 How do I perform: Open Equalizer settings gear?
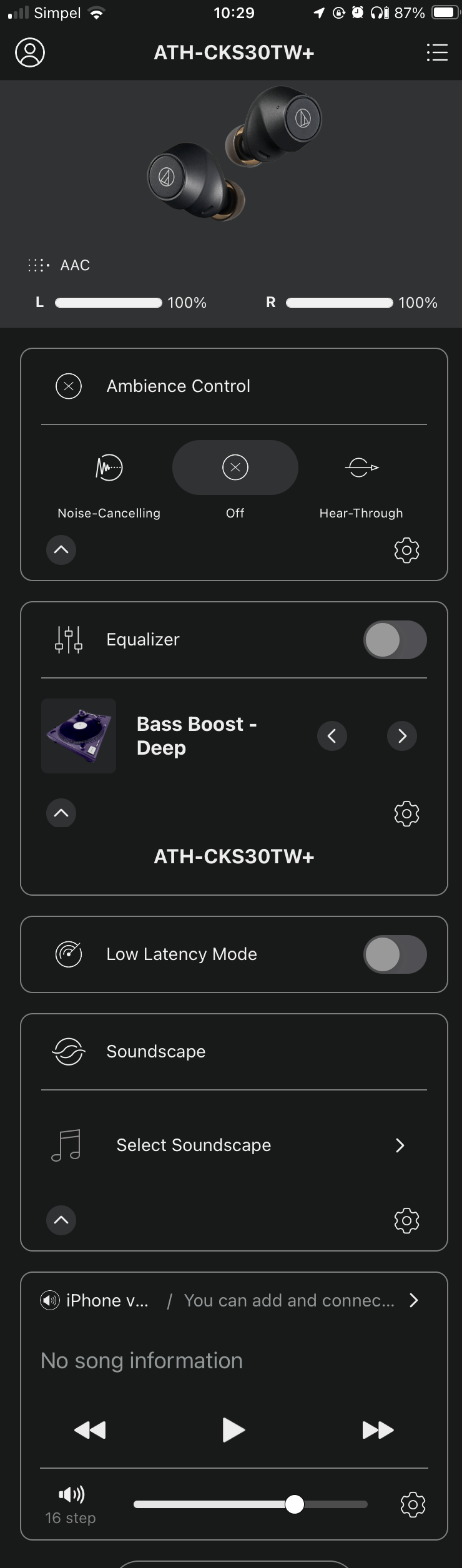click(x=406, y=813)
